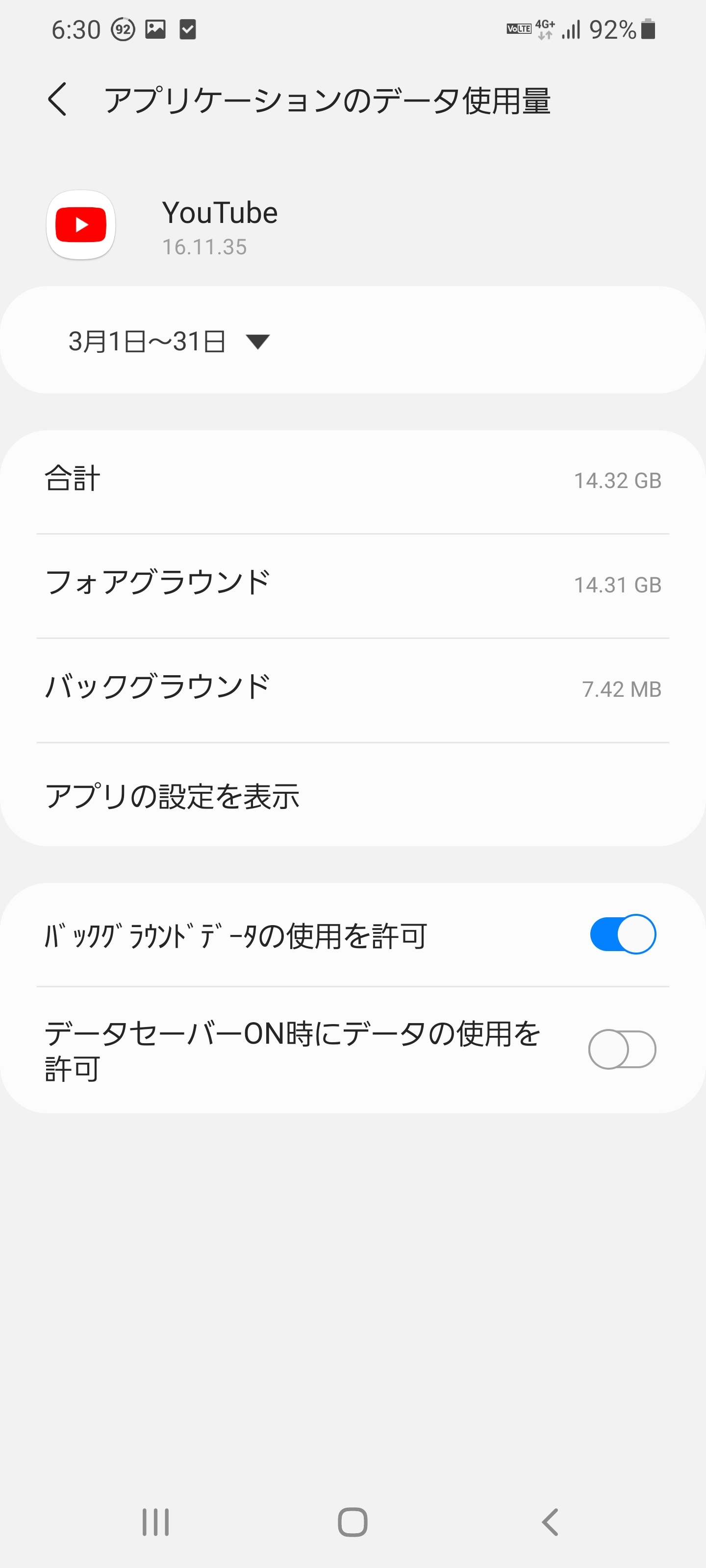Screen dimensions: 706x1568
Task: Open the recent apps overview
Action: coord(155,1522)
